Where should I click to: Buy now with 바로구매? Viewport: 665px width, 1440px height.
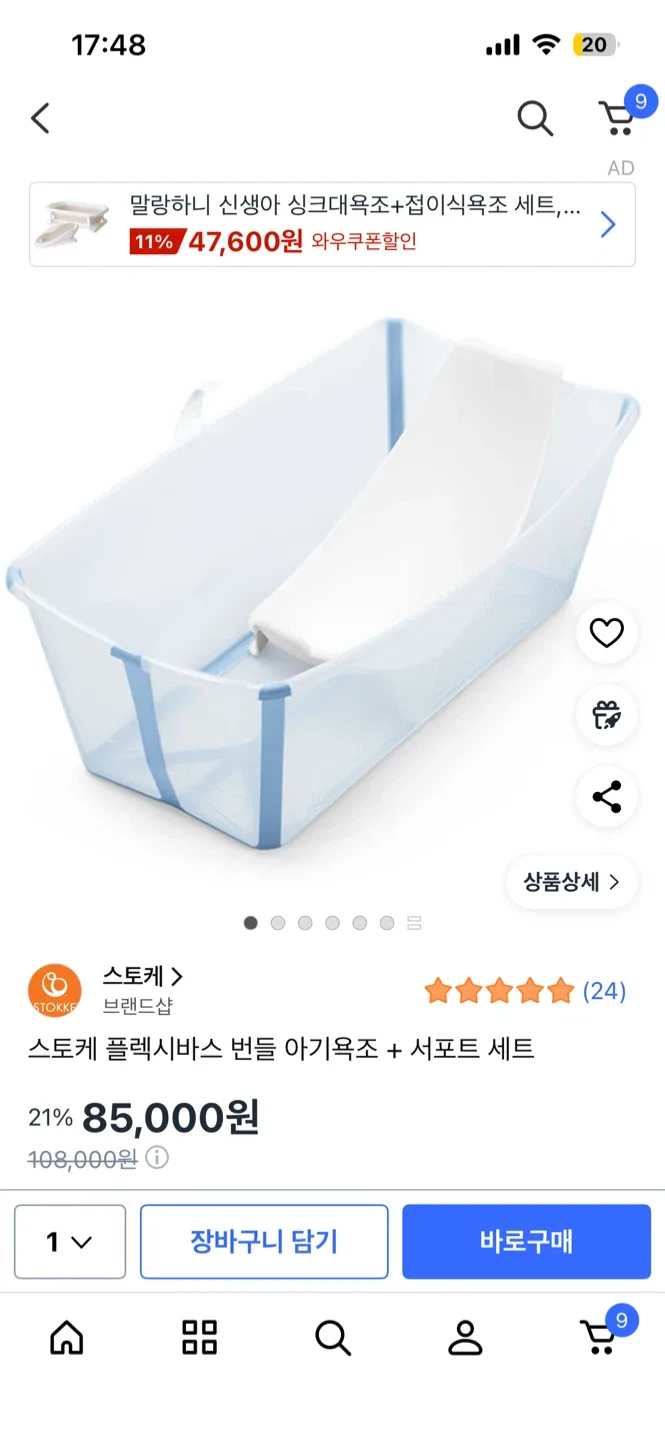pyautogui.click(x=526, y=1242)
